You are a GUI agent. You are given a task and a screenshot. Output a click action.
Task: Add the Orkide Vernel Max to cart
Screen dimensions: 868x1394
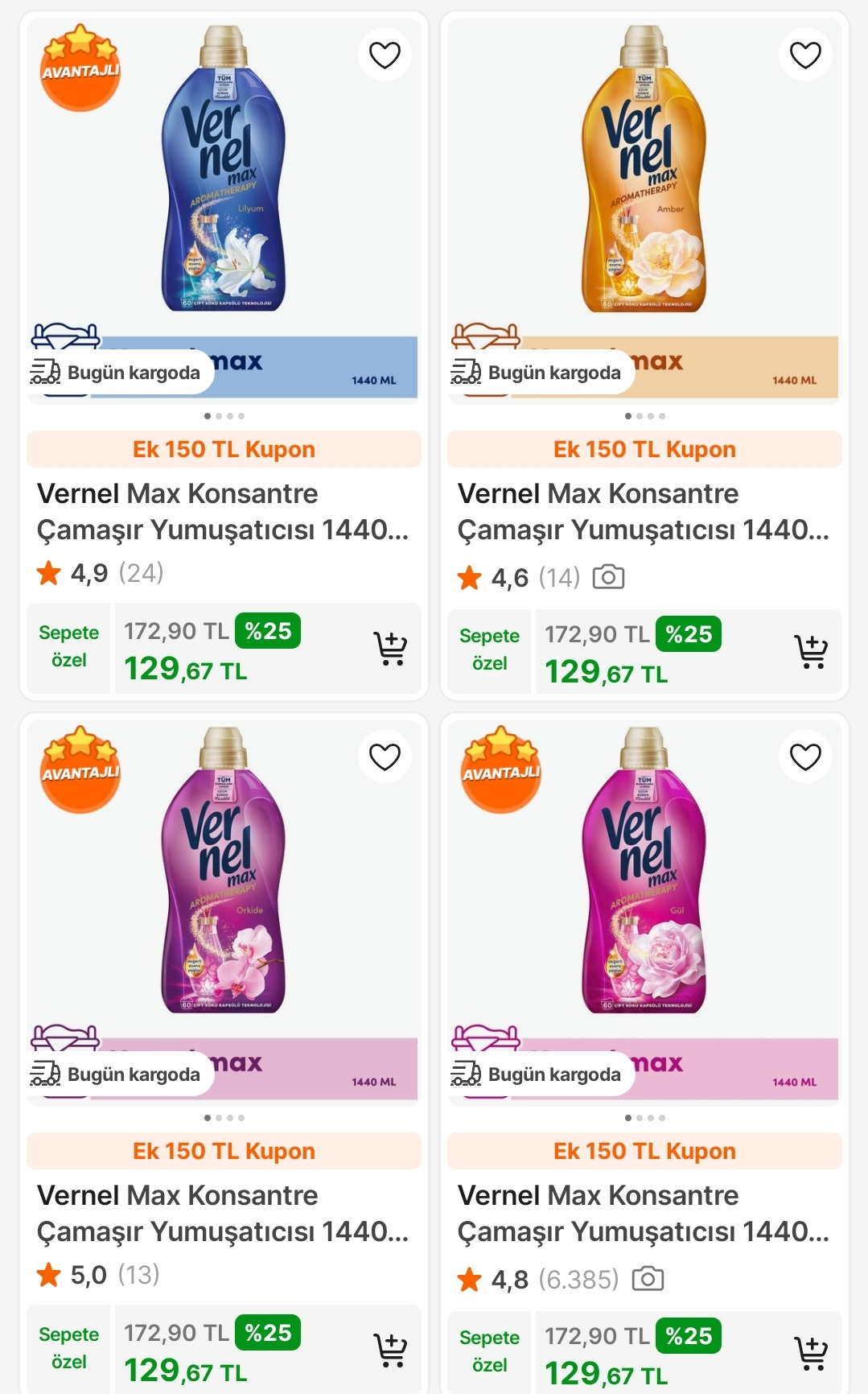(x=390, y=1351)
